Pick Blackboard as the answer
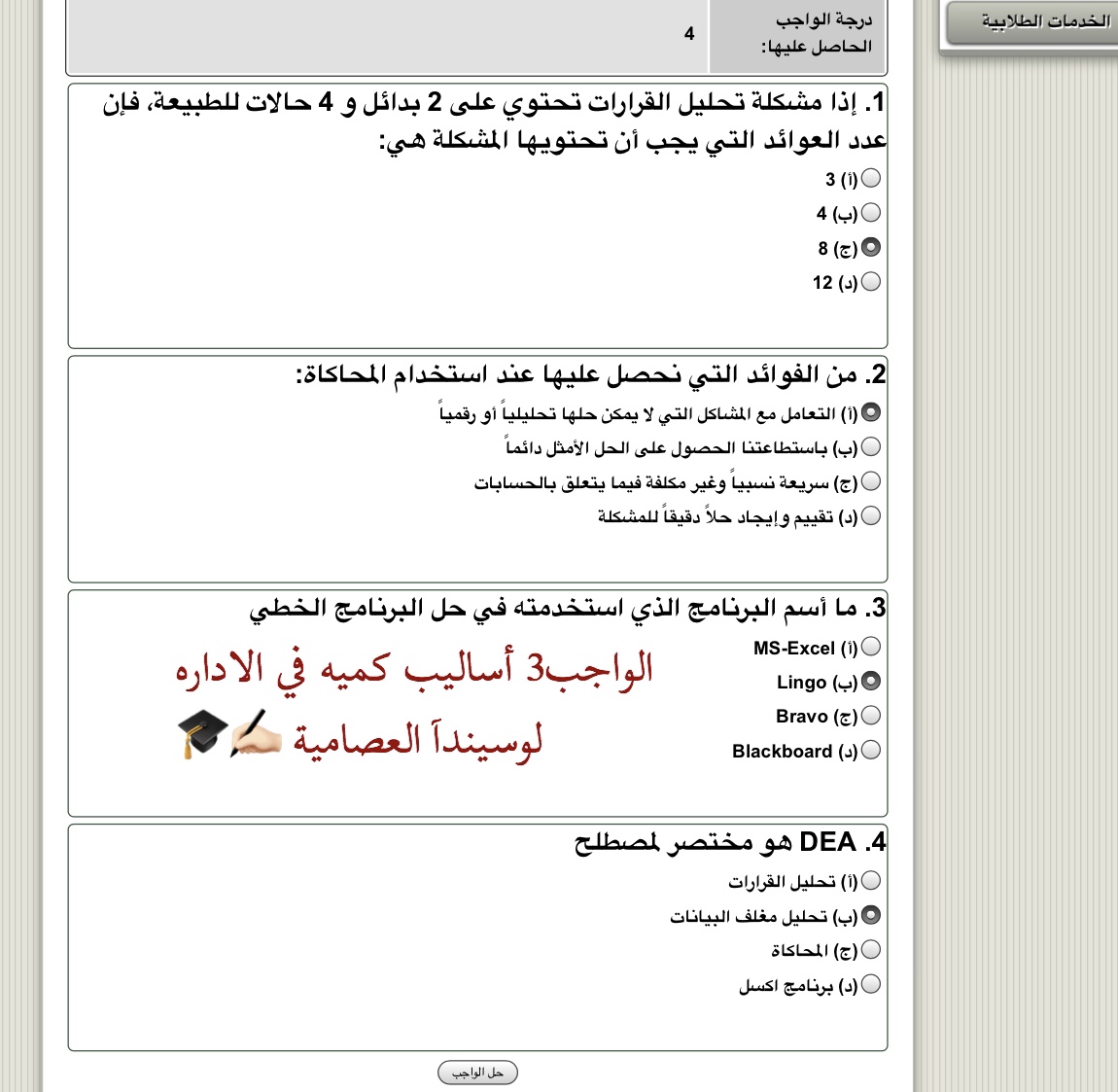This screenshot has height=1092, width=1118. click(871, 750)
